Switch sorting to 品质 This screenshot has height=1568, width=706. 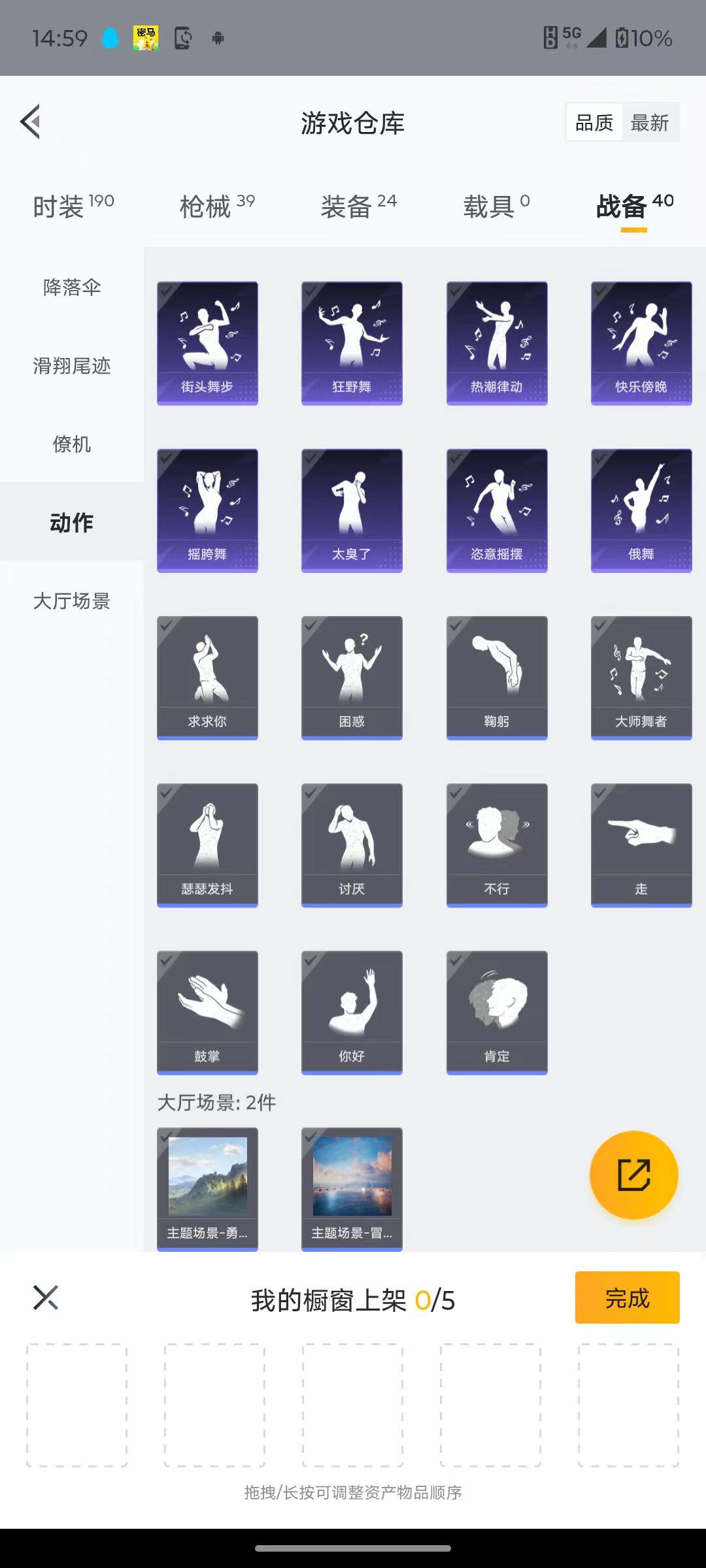[x=594, y=122]
